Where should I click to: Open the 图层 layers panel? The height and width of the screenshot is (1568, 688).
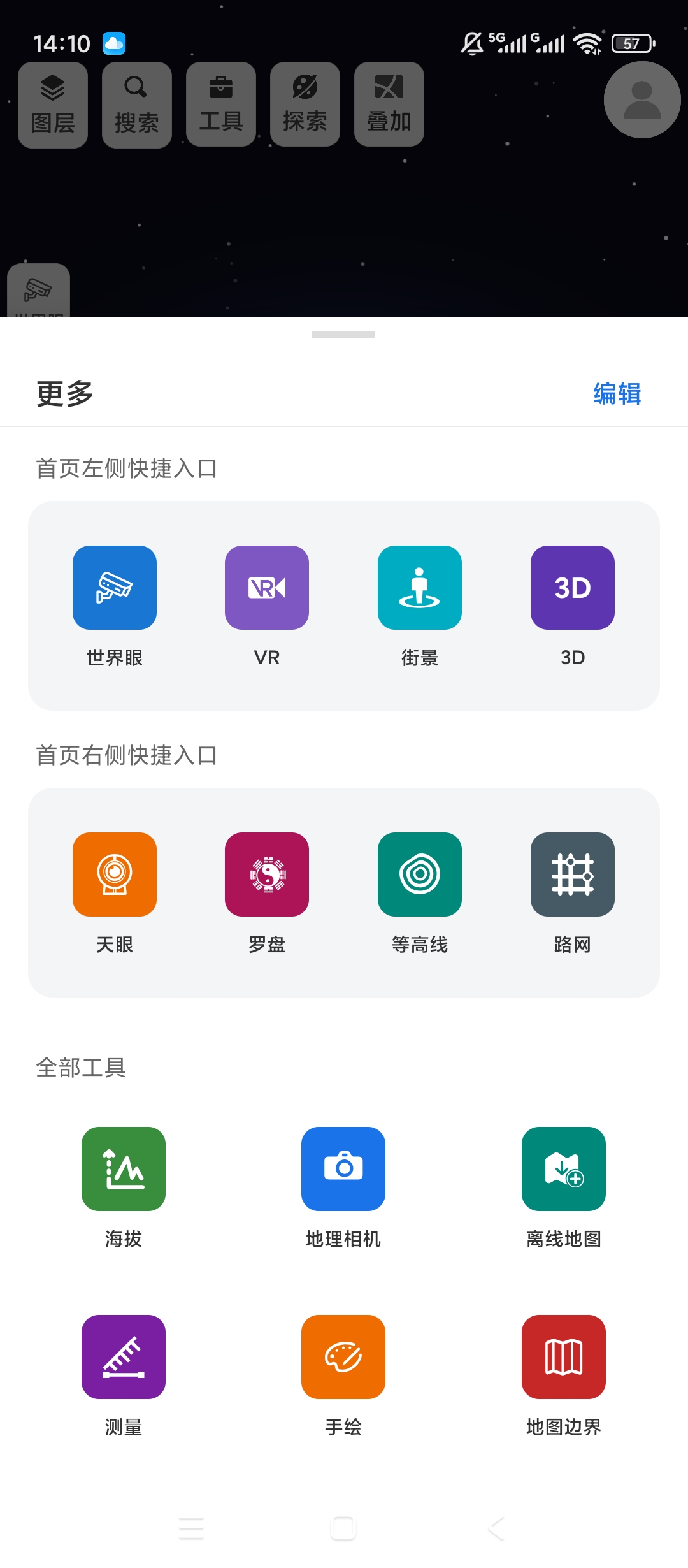click(53, 105)
